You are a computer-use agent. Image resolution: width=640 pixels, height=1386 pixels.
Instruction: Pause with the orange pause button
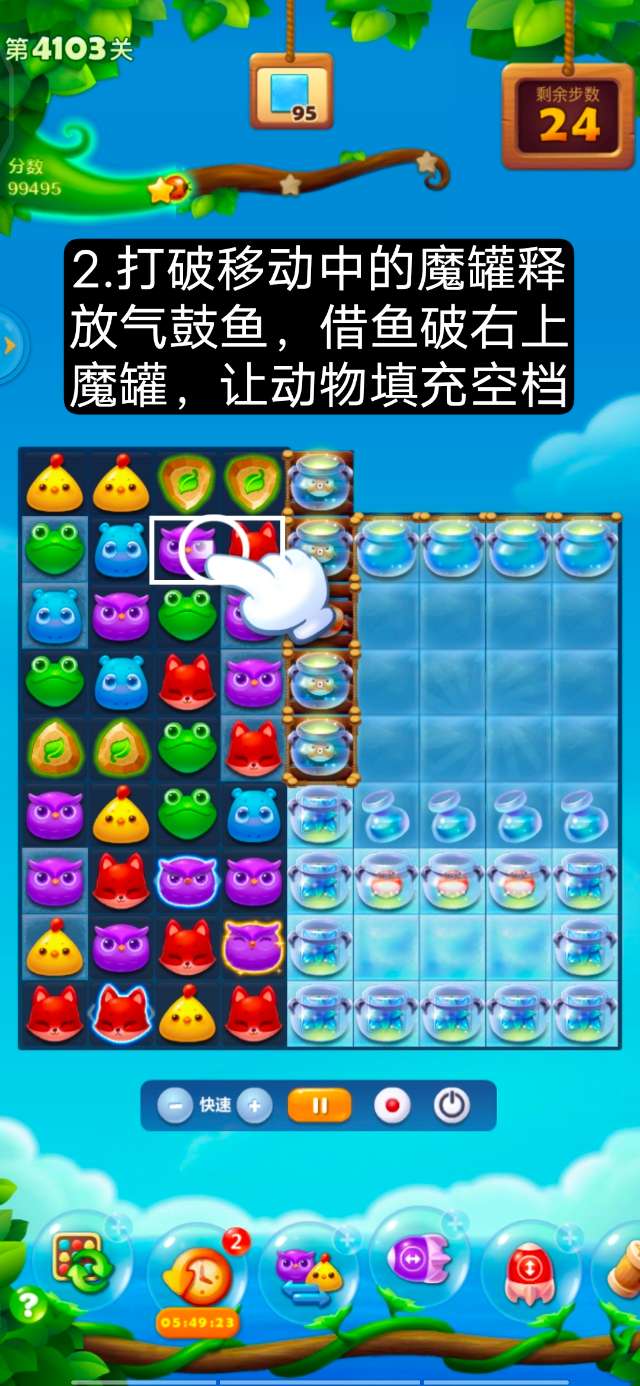pyautogui.click(x=320, y=1106)
